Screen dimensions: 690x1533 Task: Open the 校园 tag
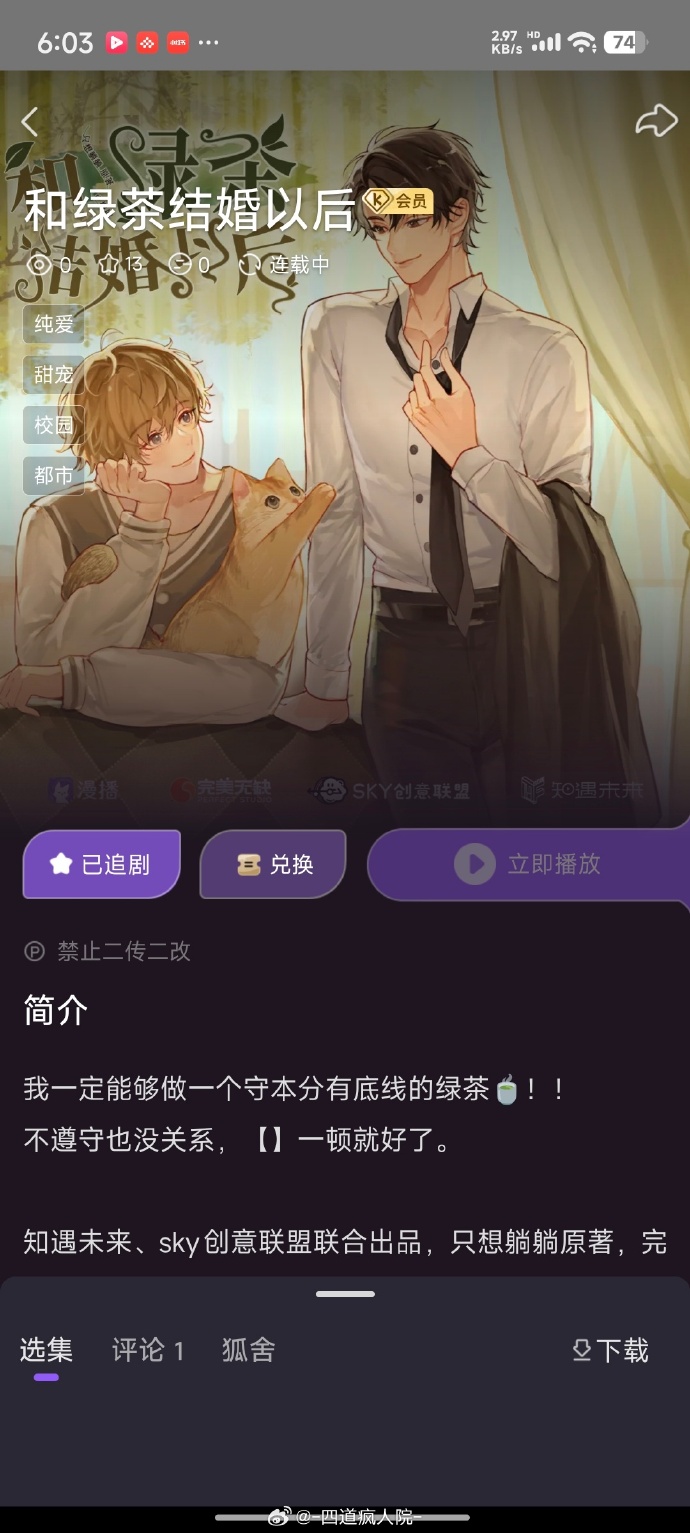click(x=54, y=425)
